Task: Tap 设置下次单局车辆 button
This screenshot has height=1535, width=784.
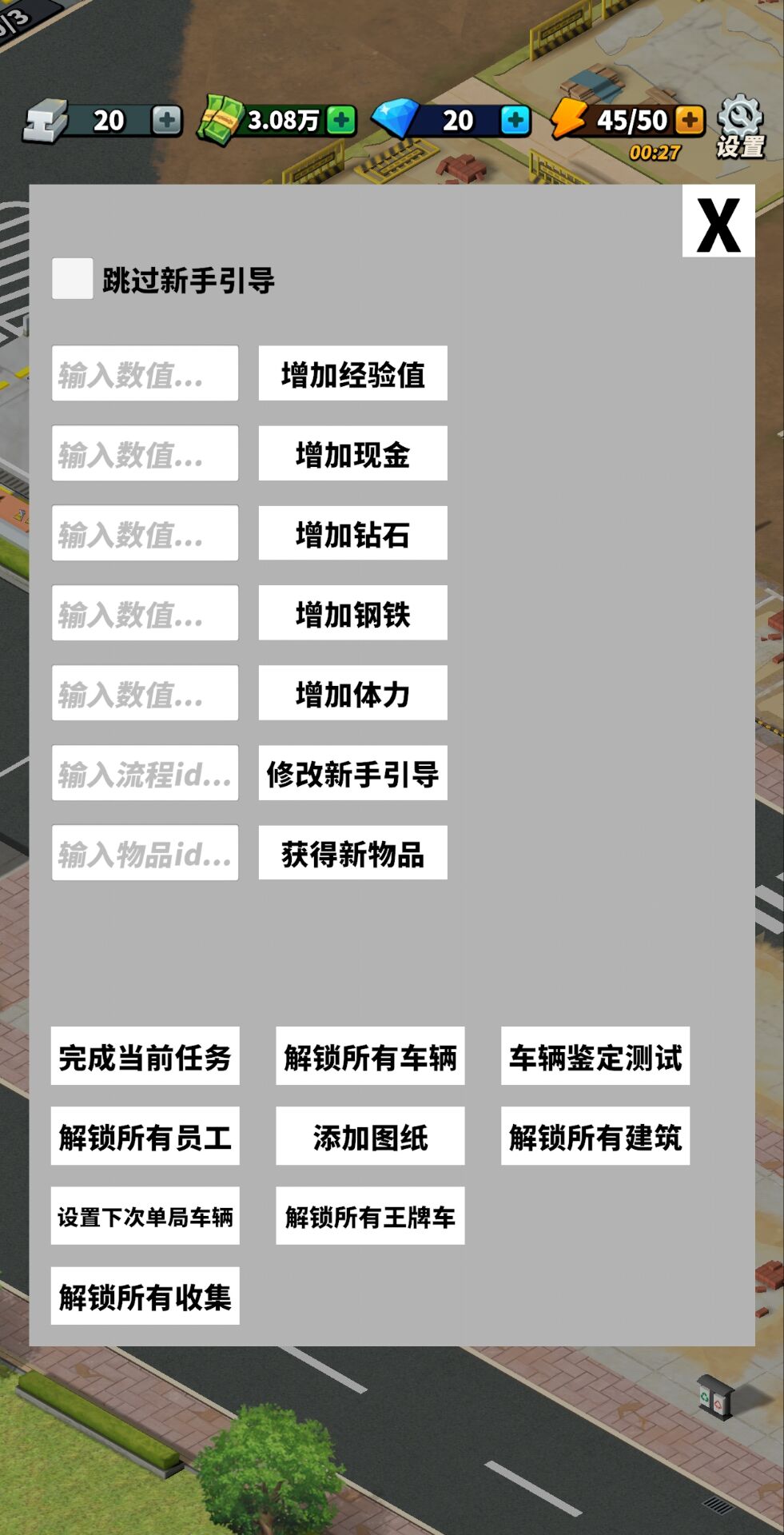Action: coord(145,1216)
